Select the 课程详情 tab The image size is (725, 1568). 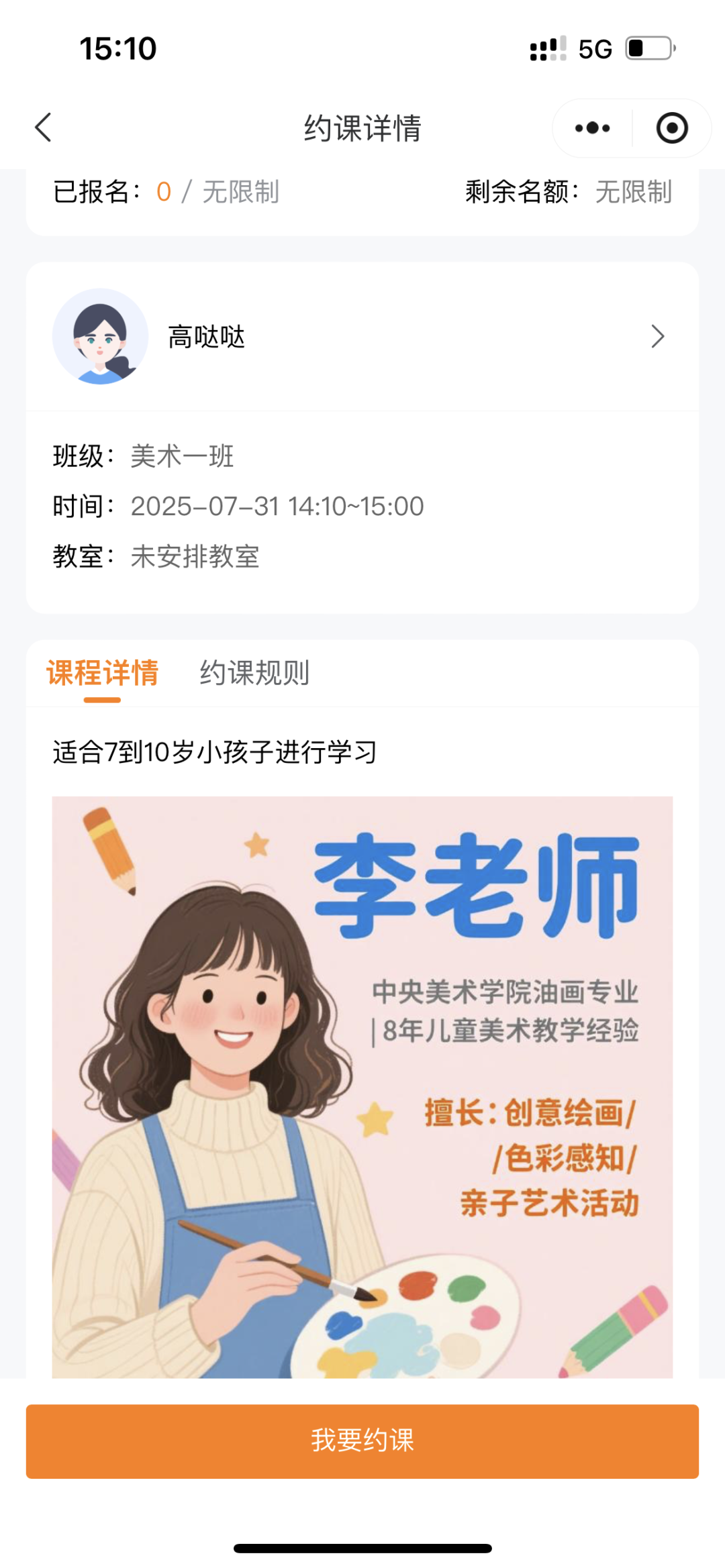[x=102, y=674]
